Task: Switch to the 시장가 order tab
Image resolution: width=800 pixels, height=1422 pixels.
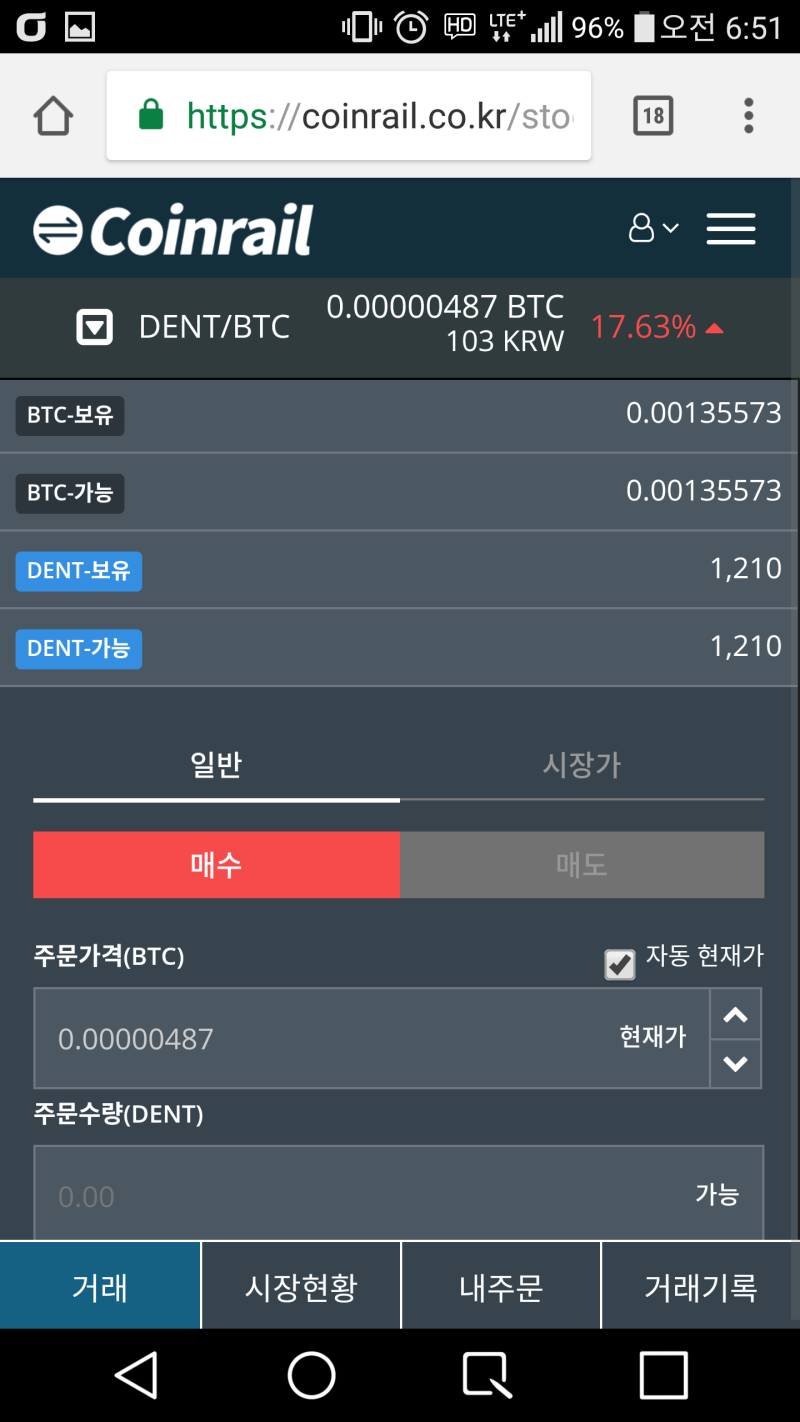Action: 582,763
